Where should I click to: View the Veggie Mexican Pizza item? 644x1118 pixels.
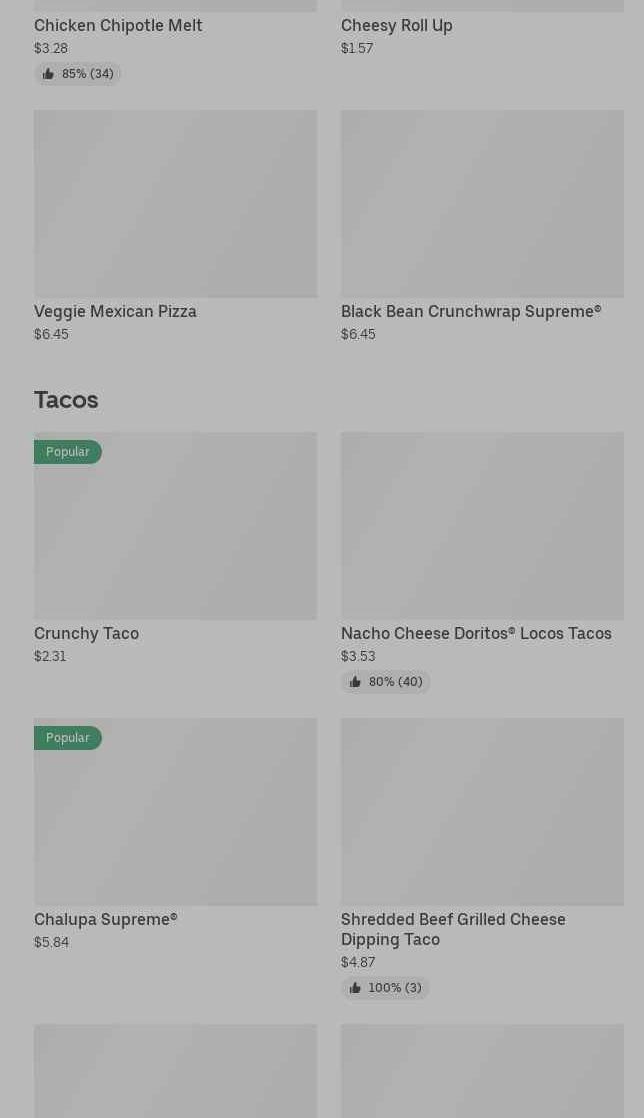point(175,205)
